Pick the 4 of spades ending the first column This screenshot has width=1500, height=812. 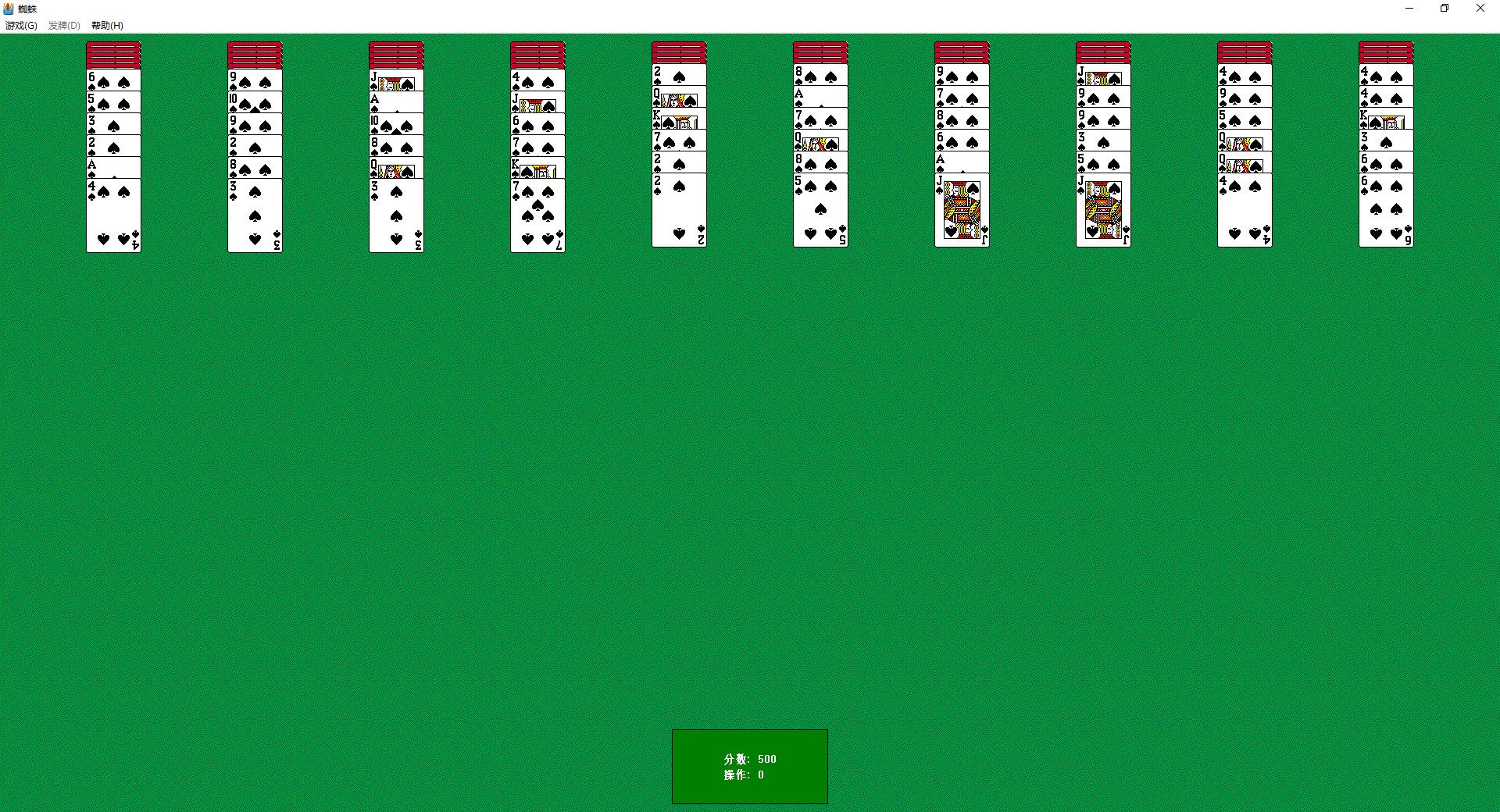(x=113, y=215)
